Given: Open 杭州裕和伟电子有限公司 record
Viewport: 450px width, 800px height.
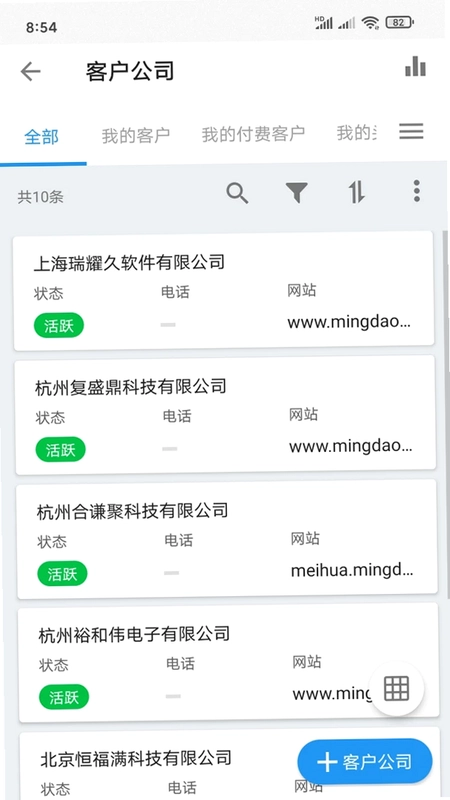Looking at the screenshot, I should click(x=229, y=662).
